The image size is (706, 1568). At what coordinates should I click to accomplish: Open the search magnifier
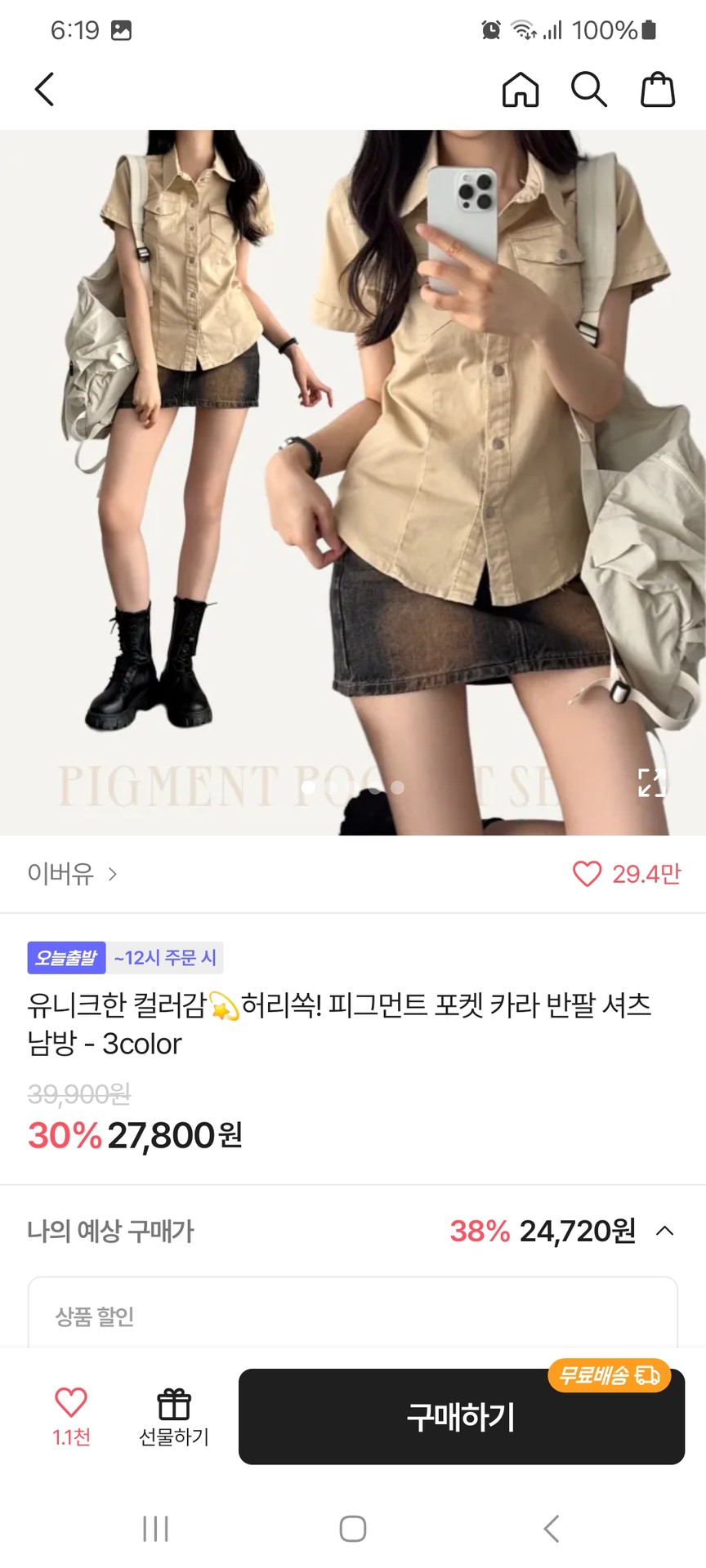pyautogui.click(x=588, y=89)
